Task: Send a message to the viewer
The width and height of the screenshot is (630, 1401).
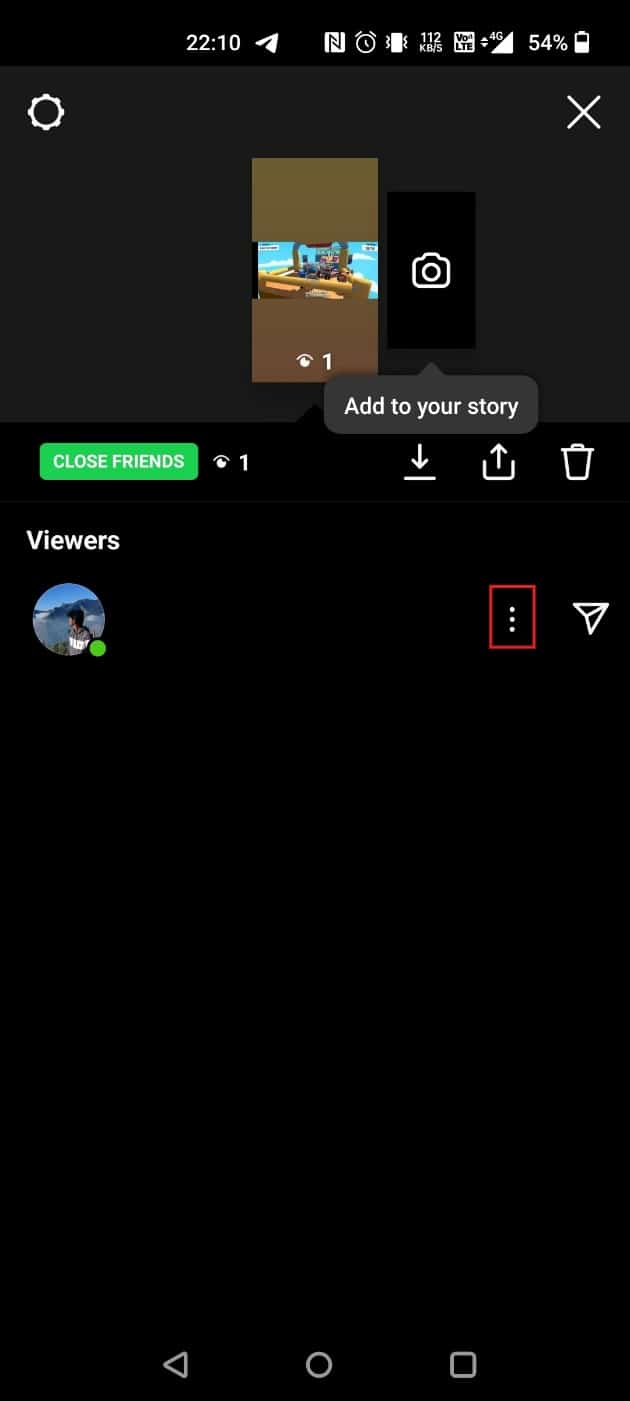Action: click(591, 618)
